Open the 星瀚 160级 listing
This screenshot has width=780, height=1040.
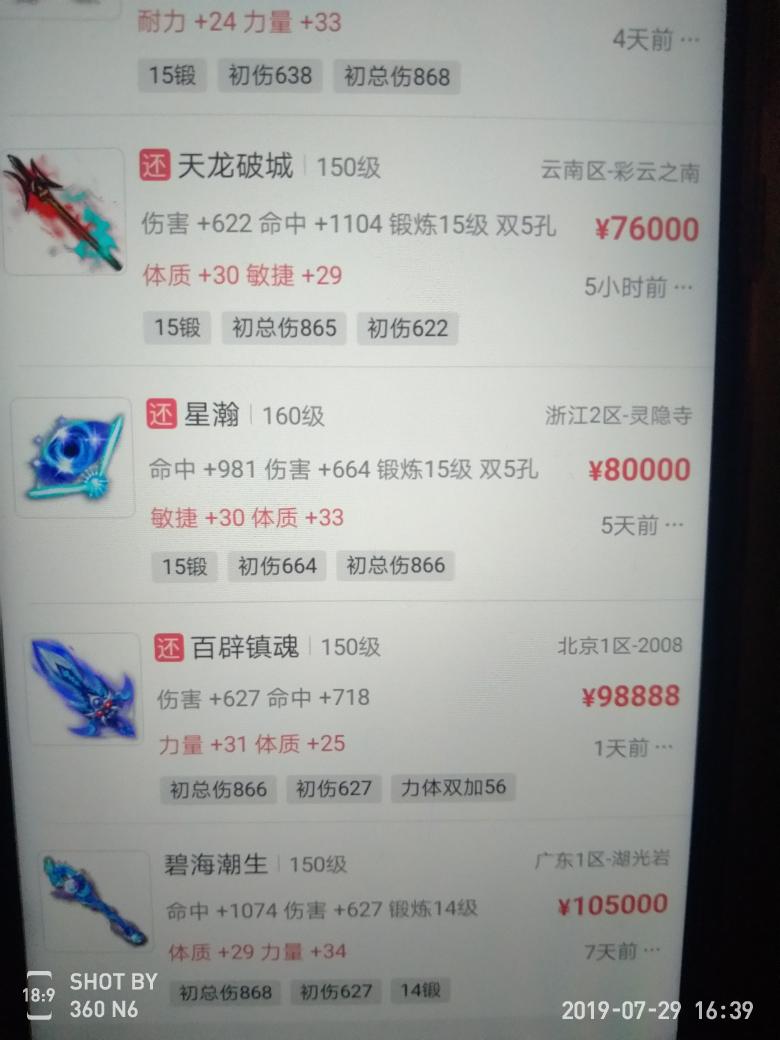[212, 414]
